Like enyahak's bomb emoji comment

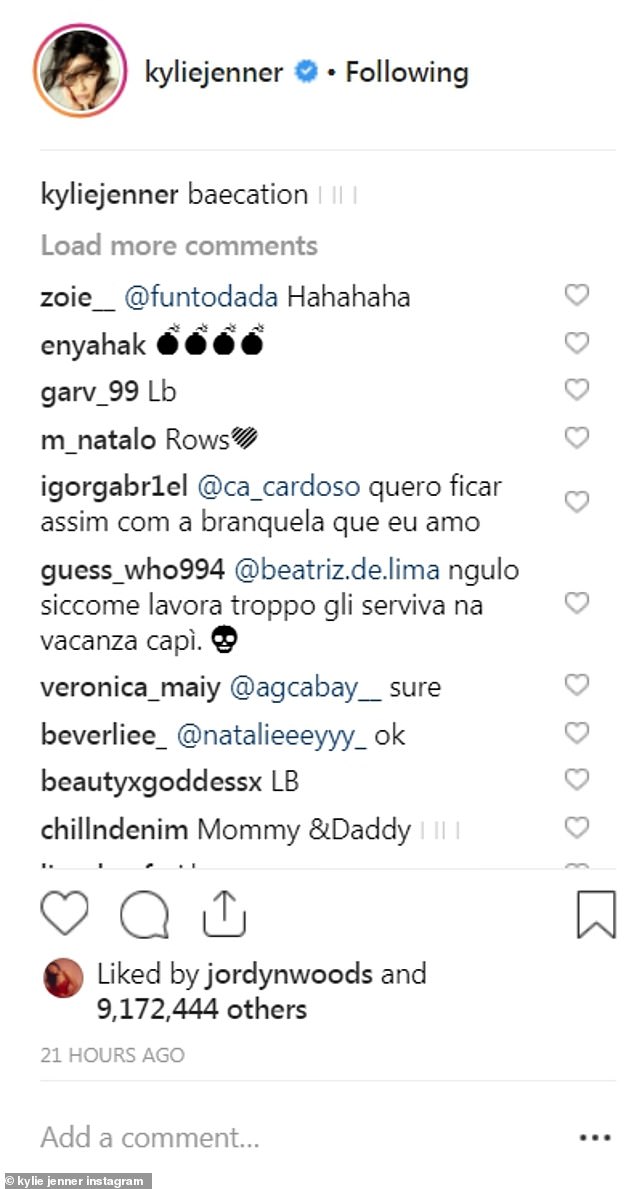[x=577, y=343]
